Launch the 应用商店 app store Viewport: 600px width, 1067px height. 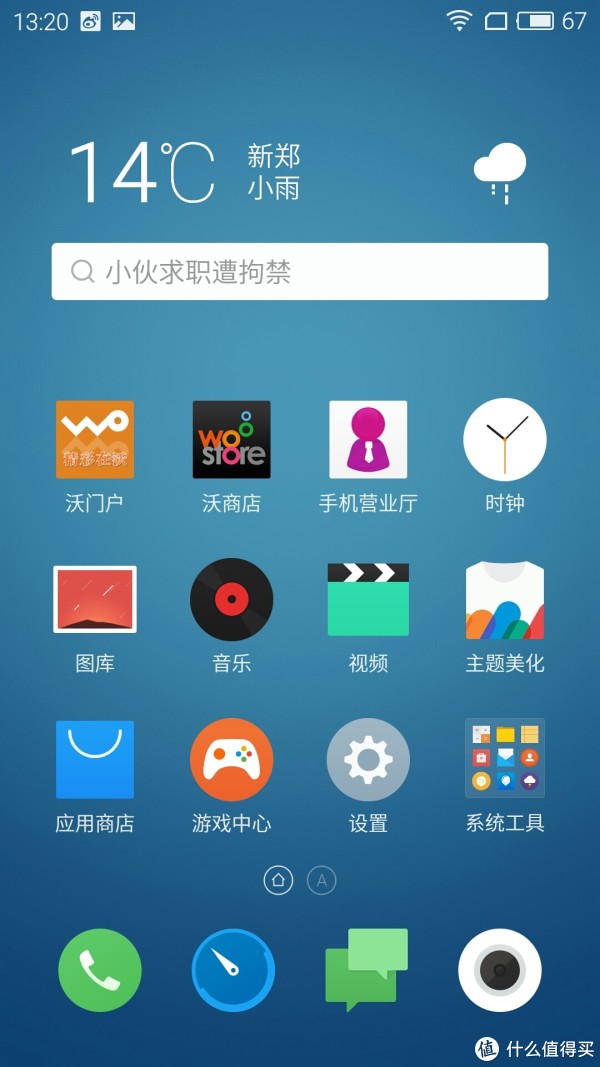pos(95,759)
